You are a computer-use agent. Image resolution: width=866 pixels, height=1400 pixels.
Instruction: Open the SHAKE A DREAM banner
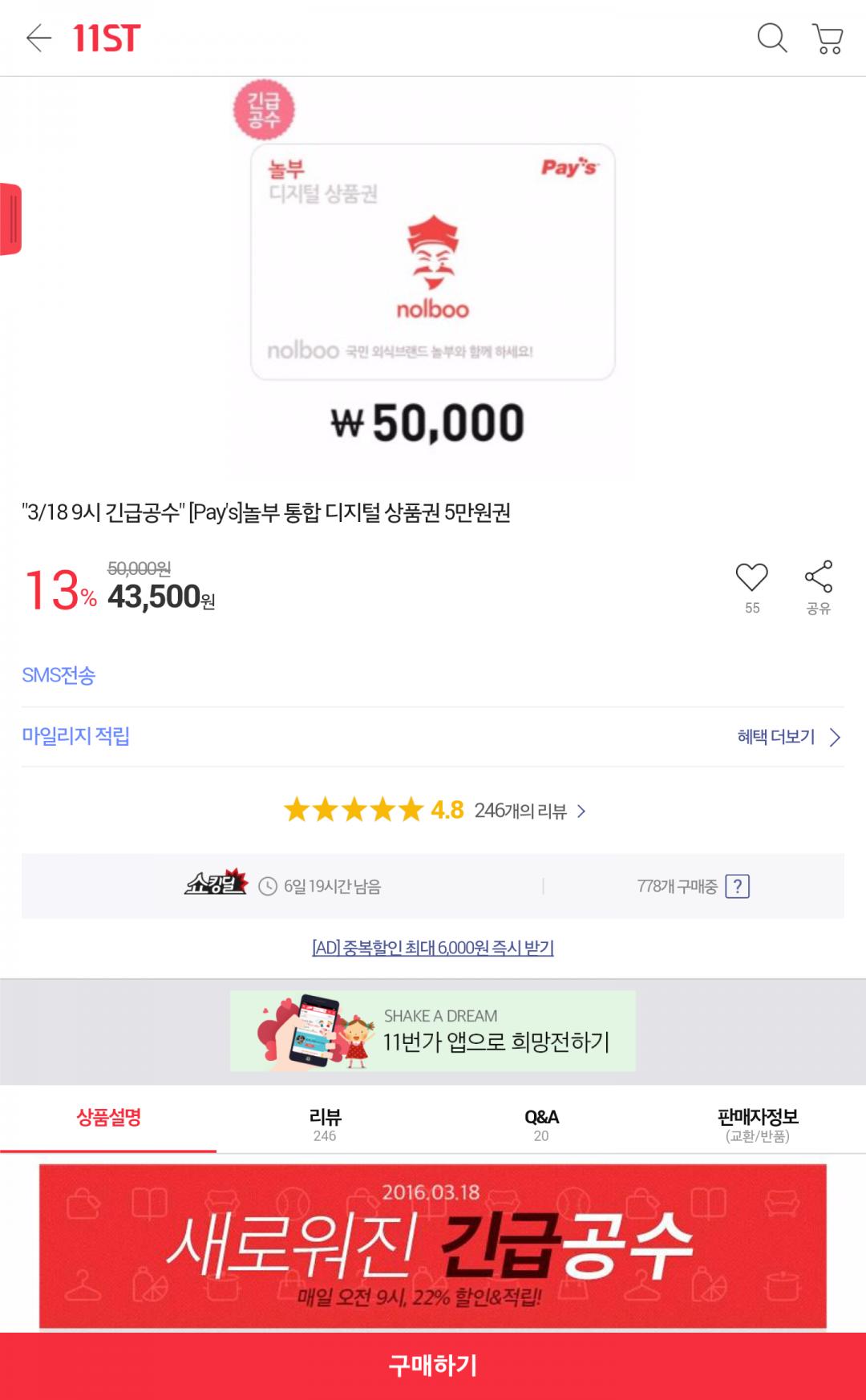(433, 1031)
